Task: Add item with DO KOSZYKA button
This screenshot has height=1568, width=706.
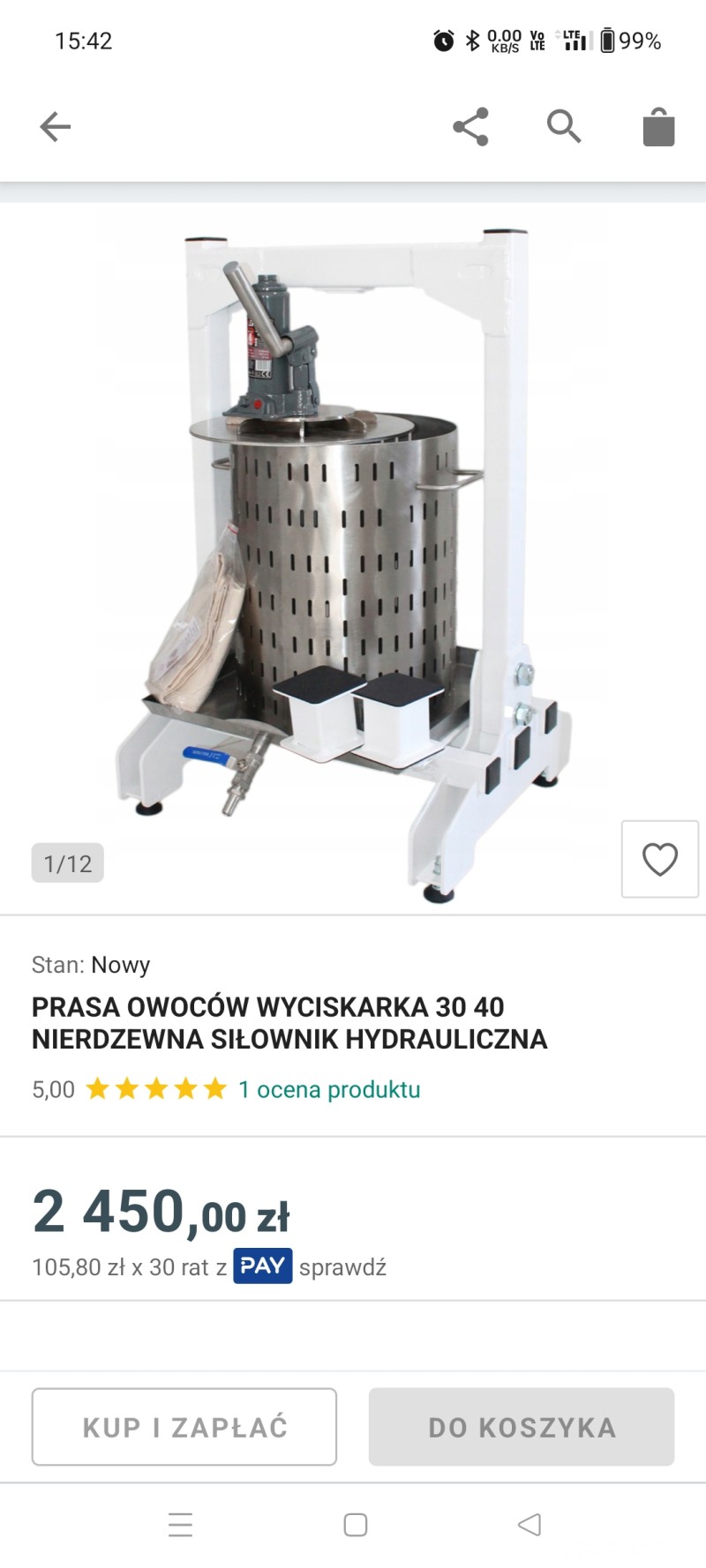Action: [x=522, y=1427]
